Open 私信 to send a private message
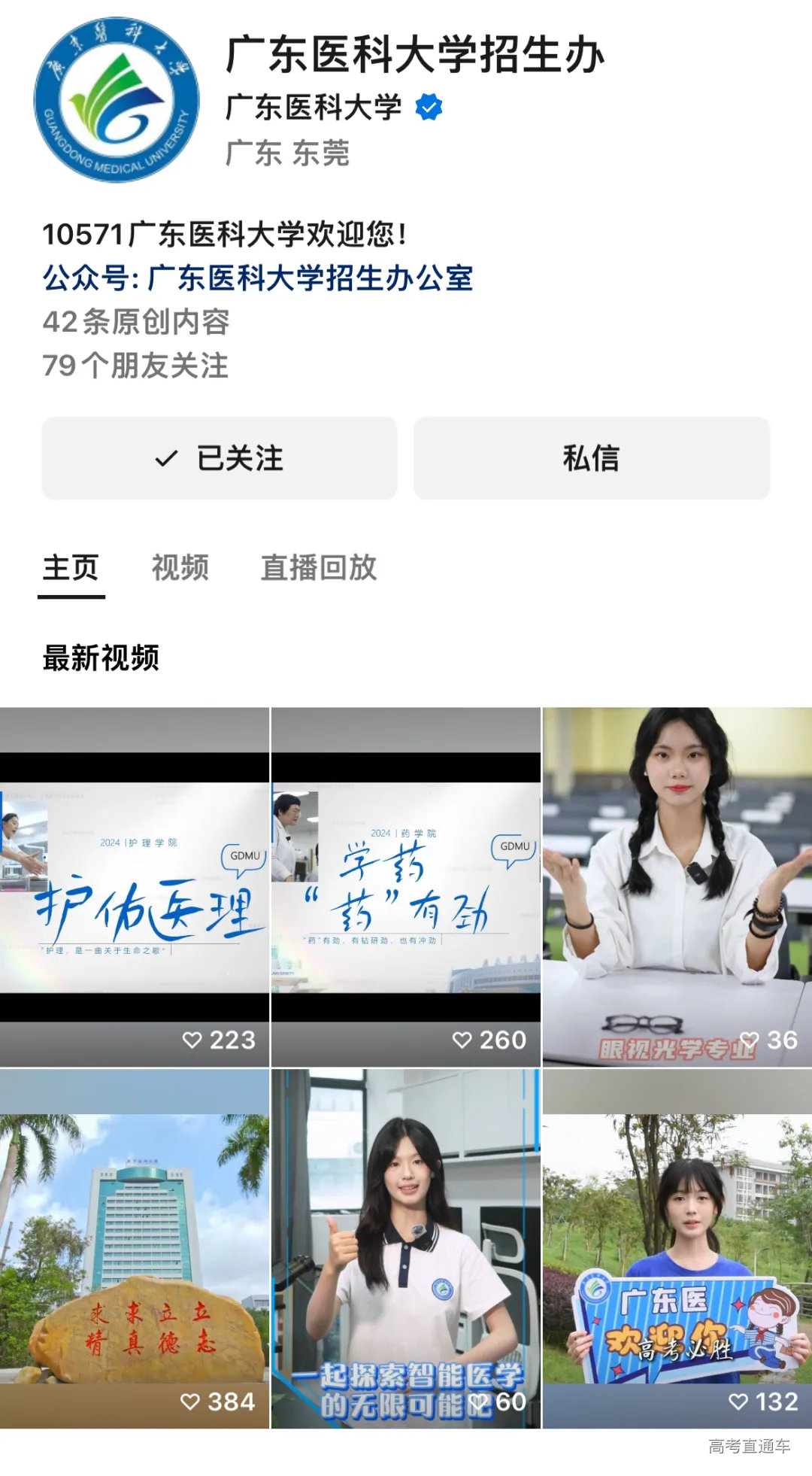812x1476 pixels. (x=592, y=458)
